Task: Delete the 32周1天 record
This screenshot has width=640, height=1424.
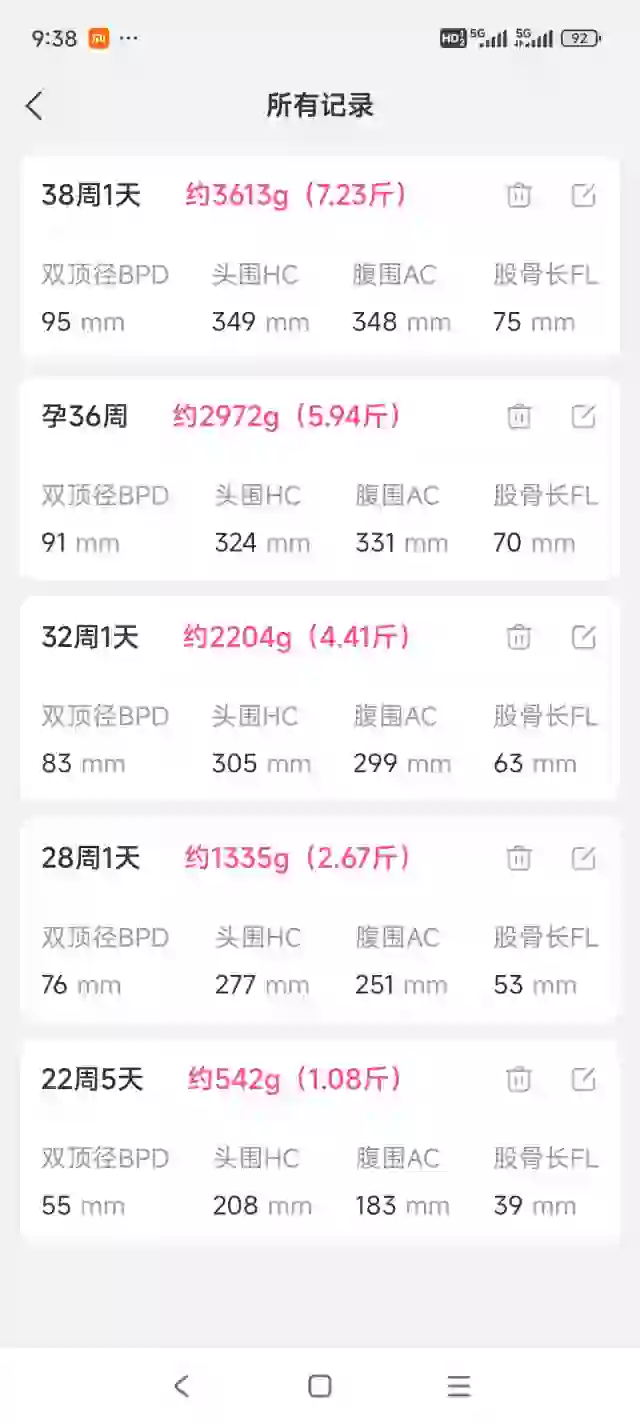Action: [518, 637]
